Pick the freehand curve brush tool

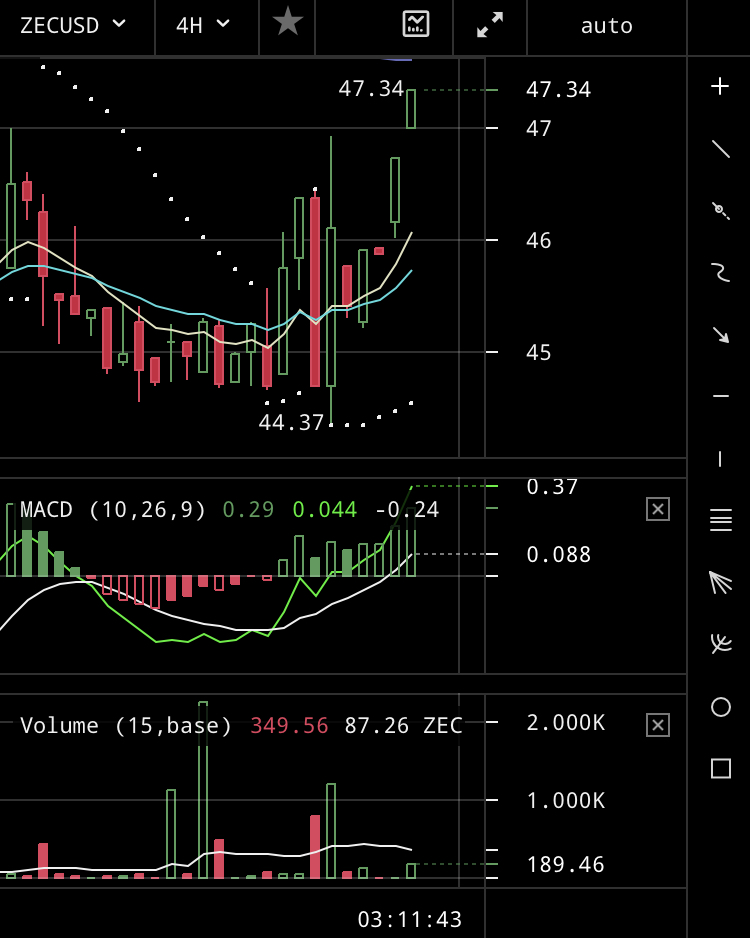pos(720,272)
